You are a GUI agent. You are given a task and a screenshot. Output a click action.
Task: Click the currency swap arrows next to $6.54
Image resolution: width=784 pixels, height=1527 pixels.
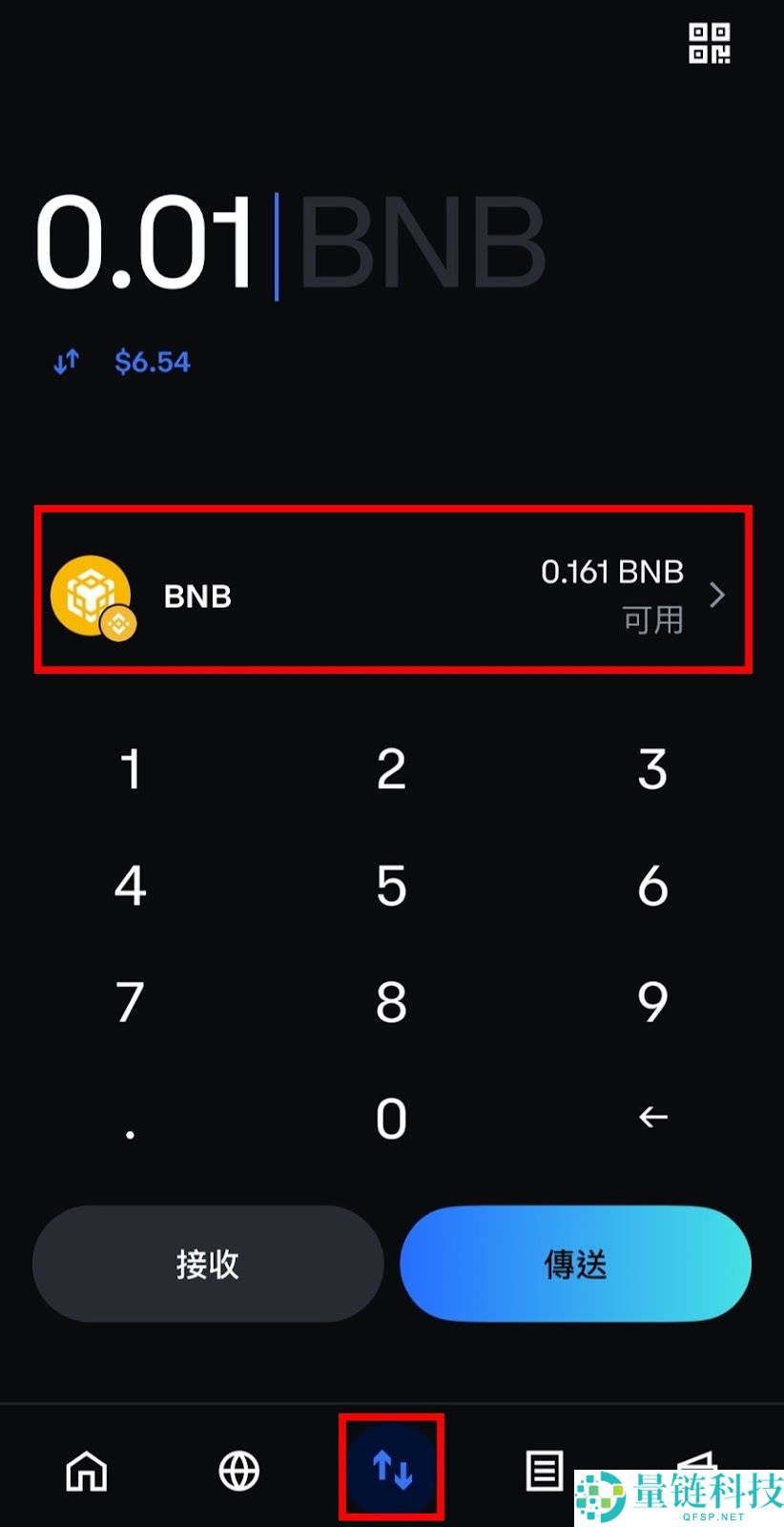pos(67,361)
